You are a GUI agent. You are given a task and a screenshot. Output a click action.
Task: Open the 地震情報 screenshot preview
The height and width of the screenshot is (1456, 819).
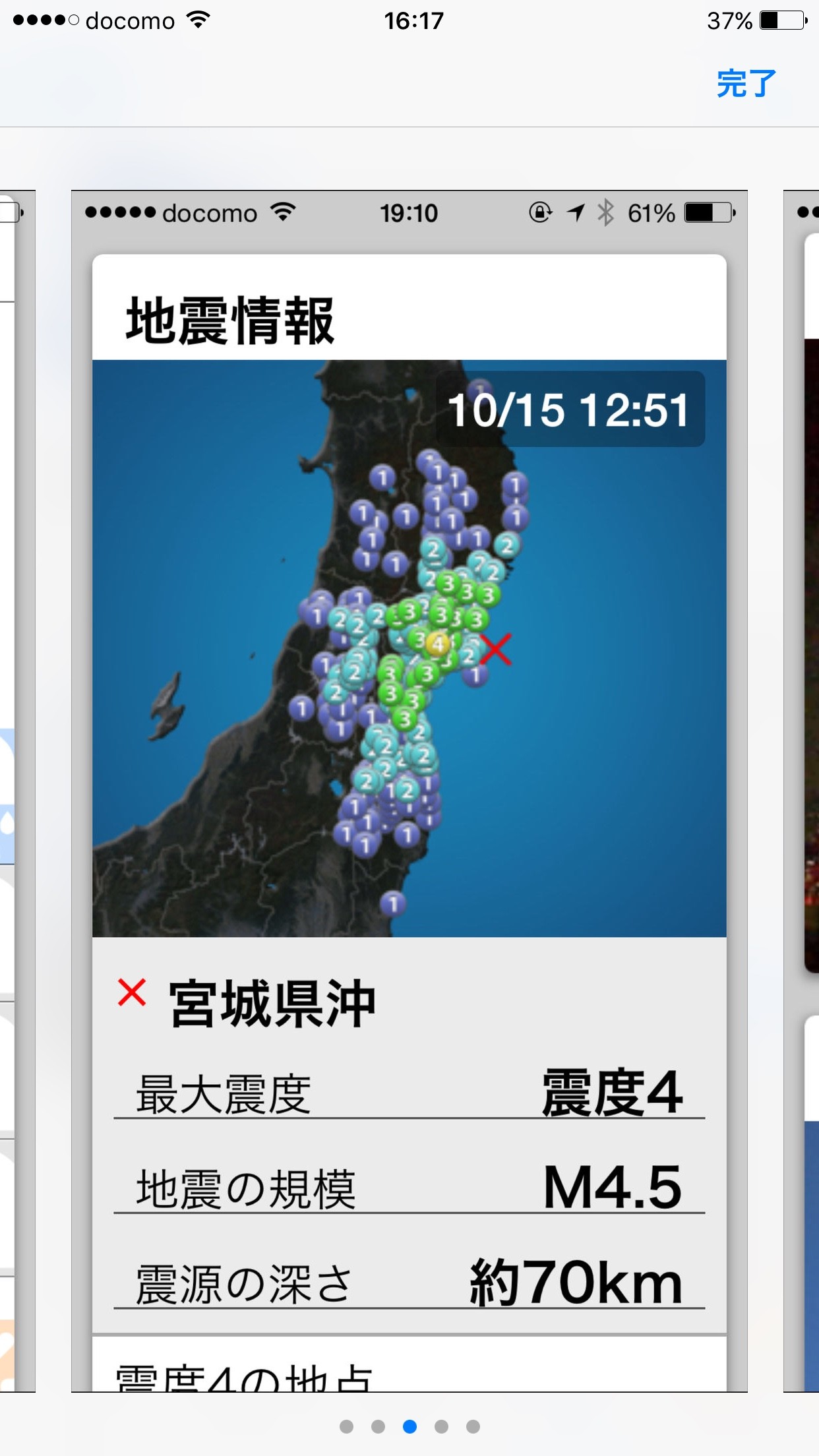click(x=409, y=791)
